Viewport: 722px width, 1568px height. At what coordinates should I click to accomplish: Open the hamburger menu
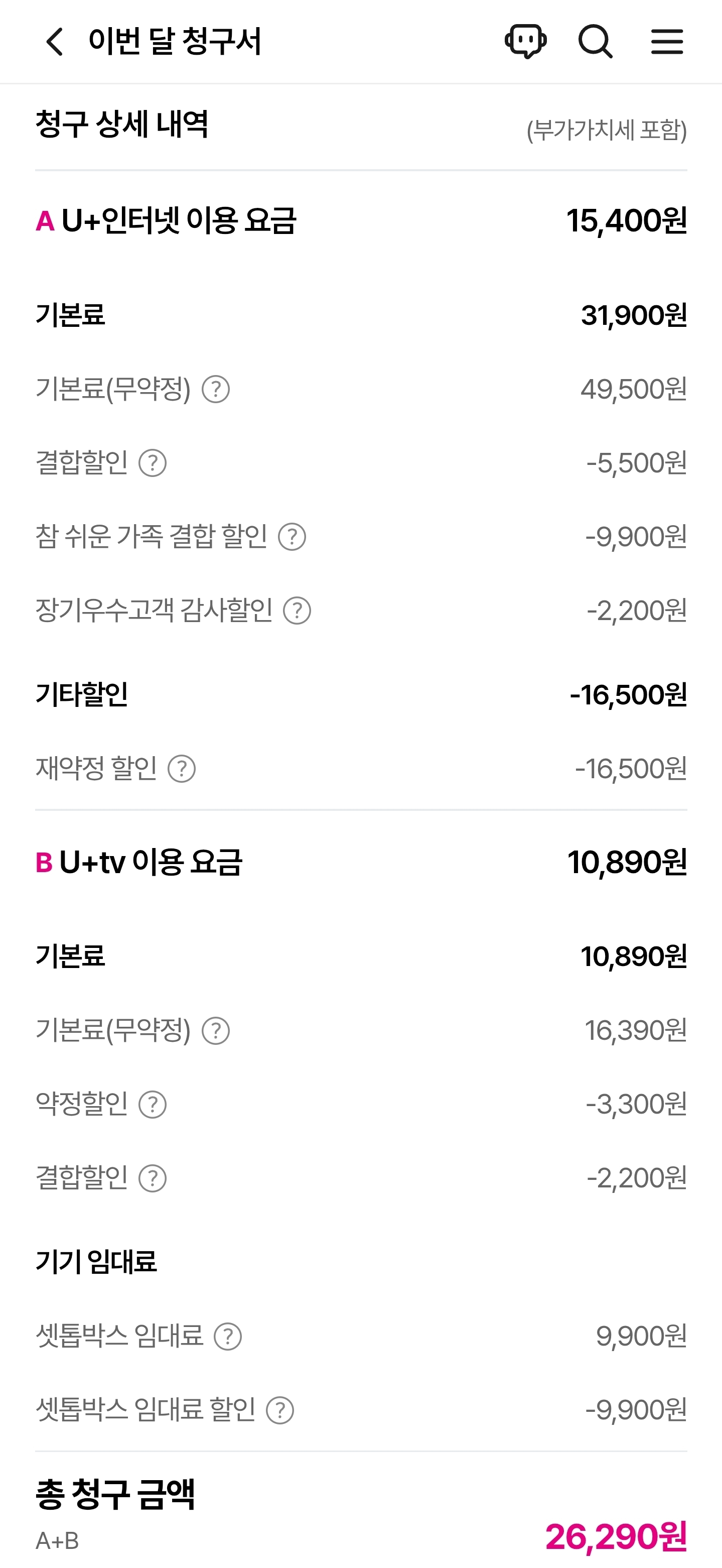coord(667,41)
